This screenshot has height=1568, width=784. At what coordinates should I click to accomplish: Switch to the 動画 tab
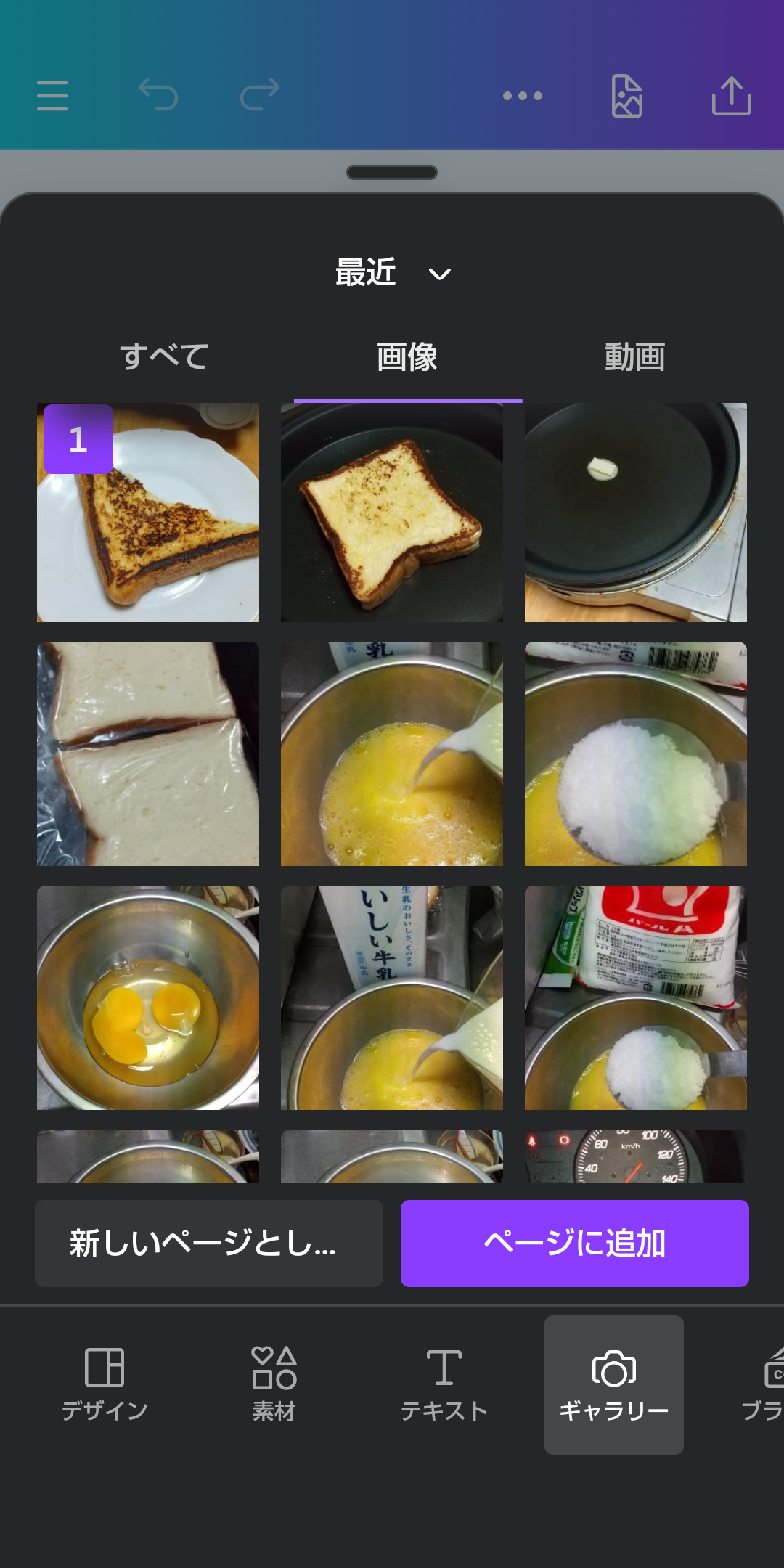[x=634, y=356]
